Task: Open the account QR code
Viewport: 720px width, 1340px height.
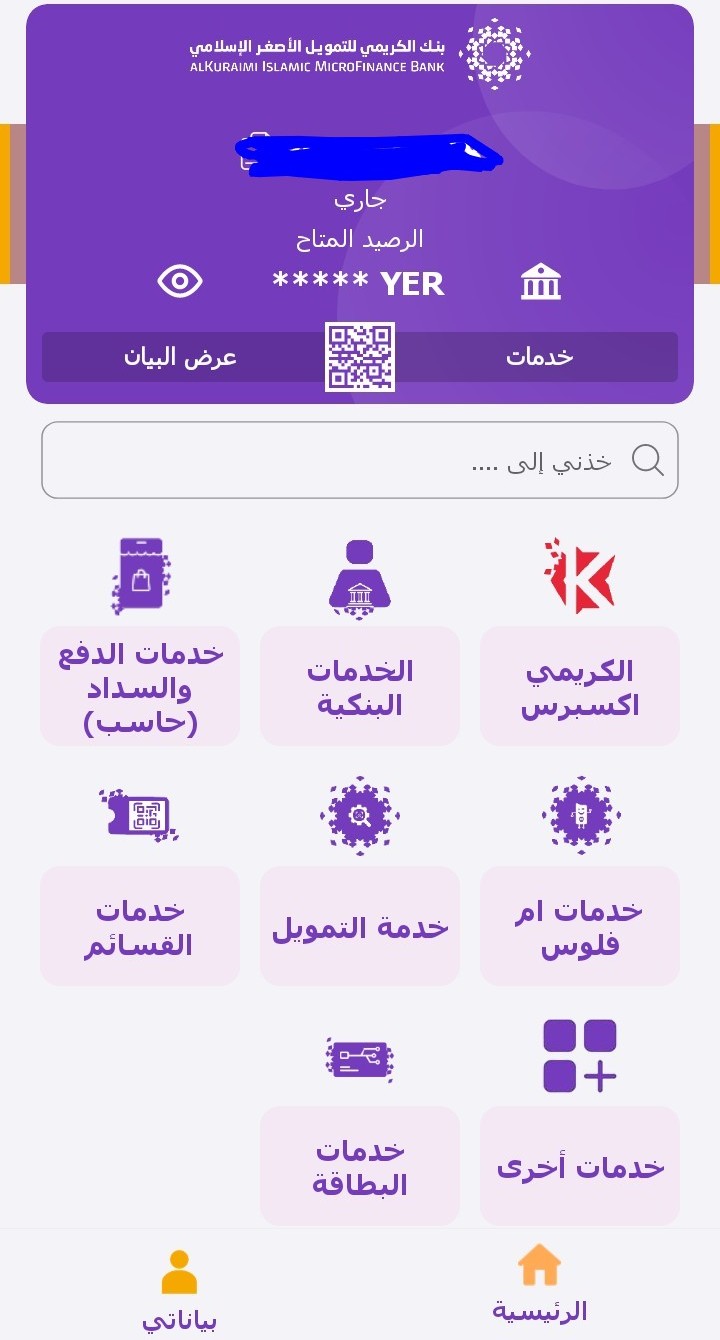Action: point(360,357)
